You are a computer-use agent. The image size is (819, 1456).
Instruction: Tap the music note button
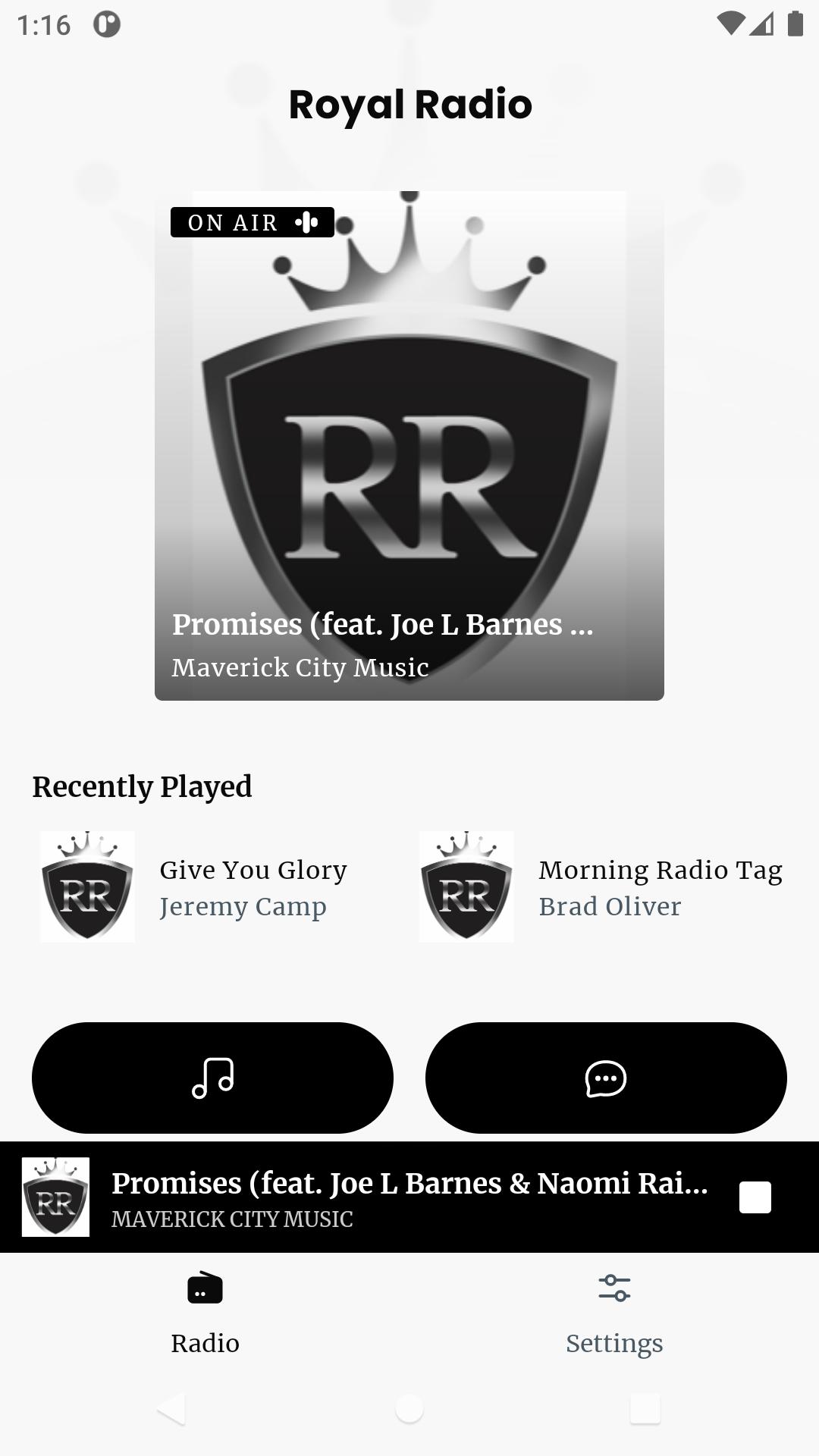[212, 1078]
